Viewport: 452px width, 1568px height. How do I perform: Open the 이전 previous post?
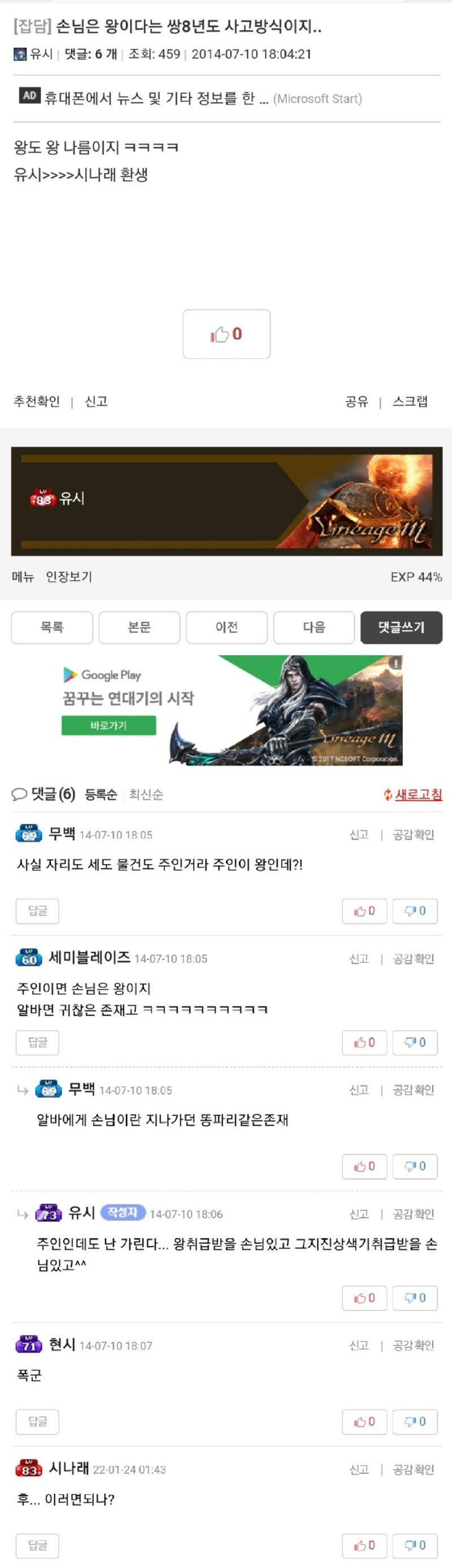(x=227, y=627)
